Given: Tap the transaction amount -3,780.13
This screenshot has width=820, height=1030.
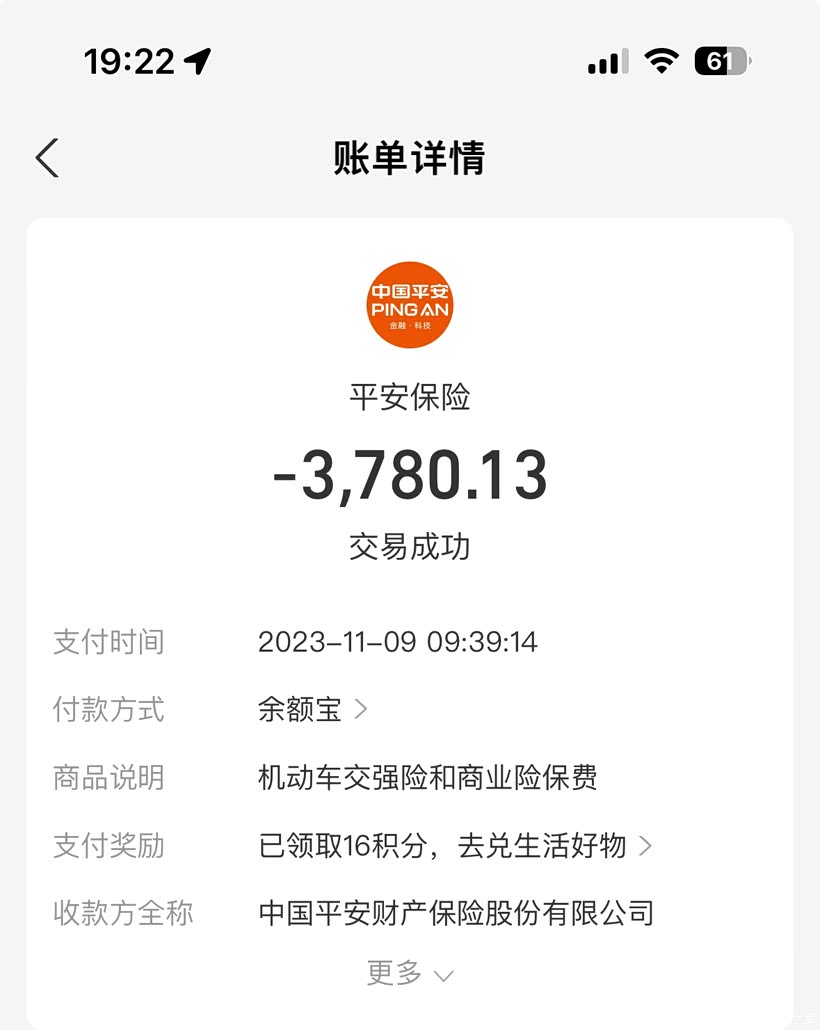Looking at the screenshot, I should [409, 477].
